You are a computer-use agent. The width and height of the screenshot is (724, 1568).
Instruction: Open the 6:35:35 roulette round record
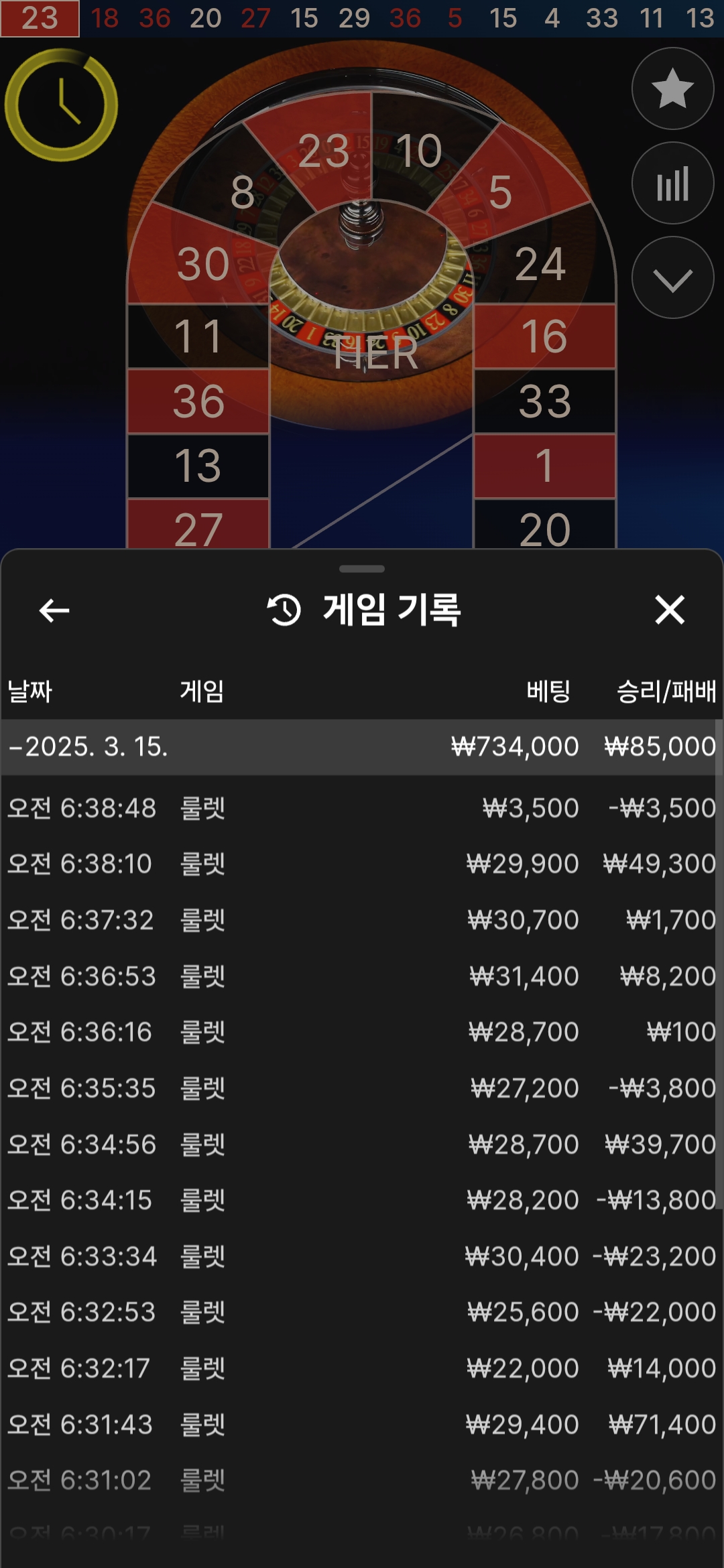click(x=362, y=1088)
